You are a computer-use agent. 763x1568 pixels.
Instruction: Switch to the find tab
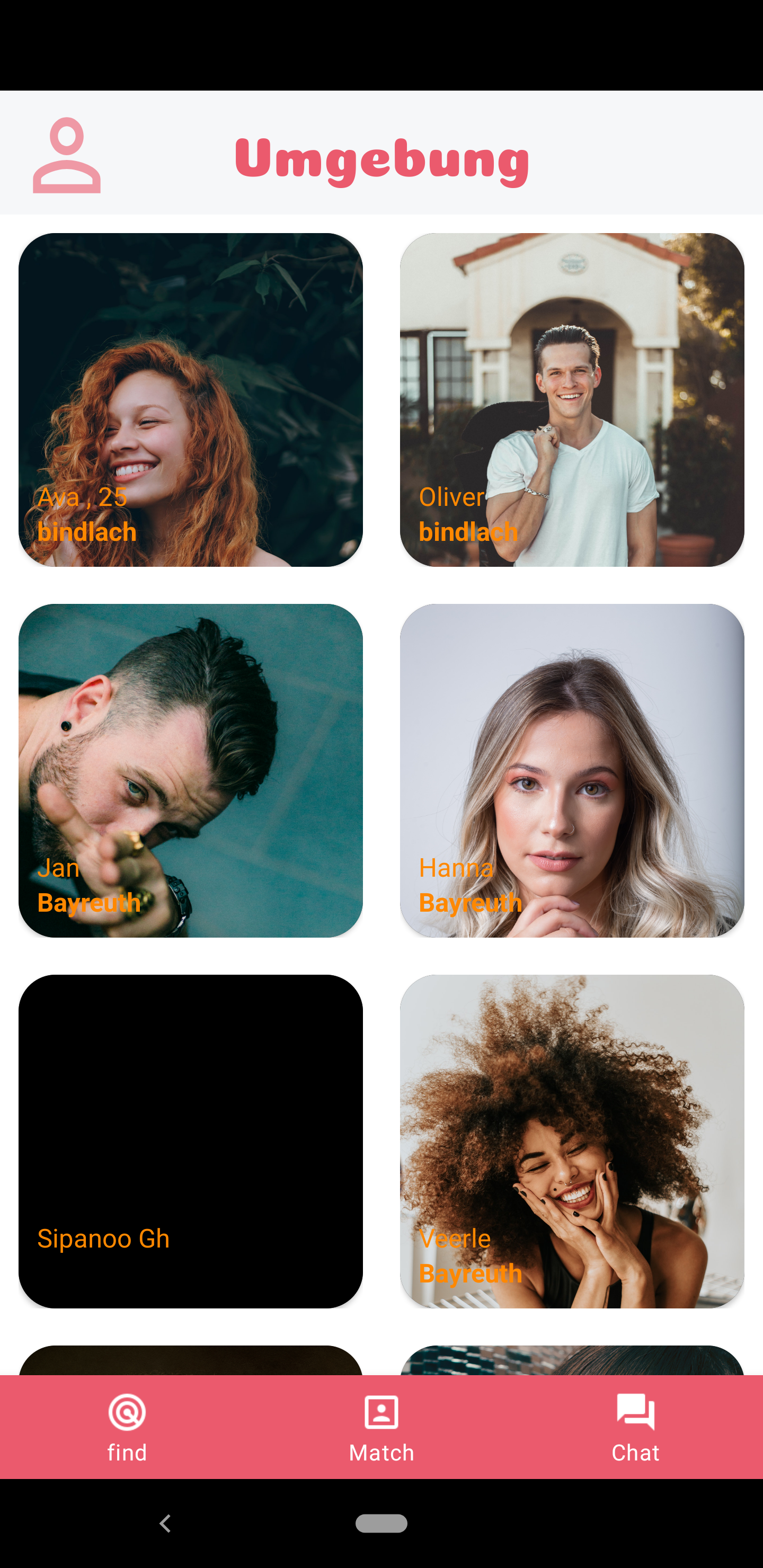tap(127, 1428)
